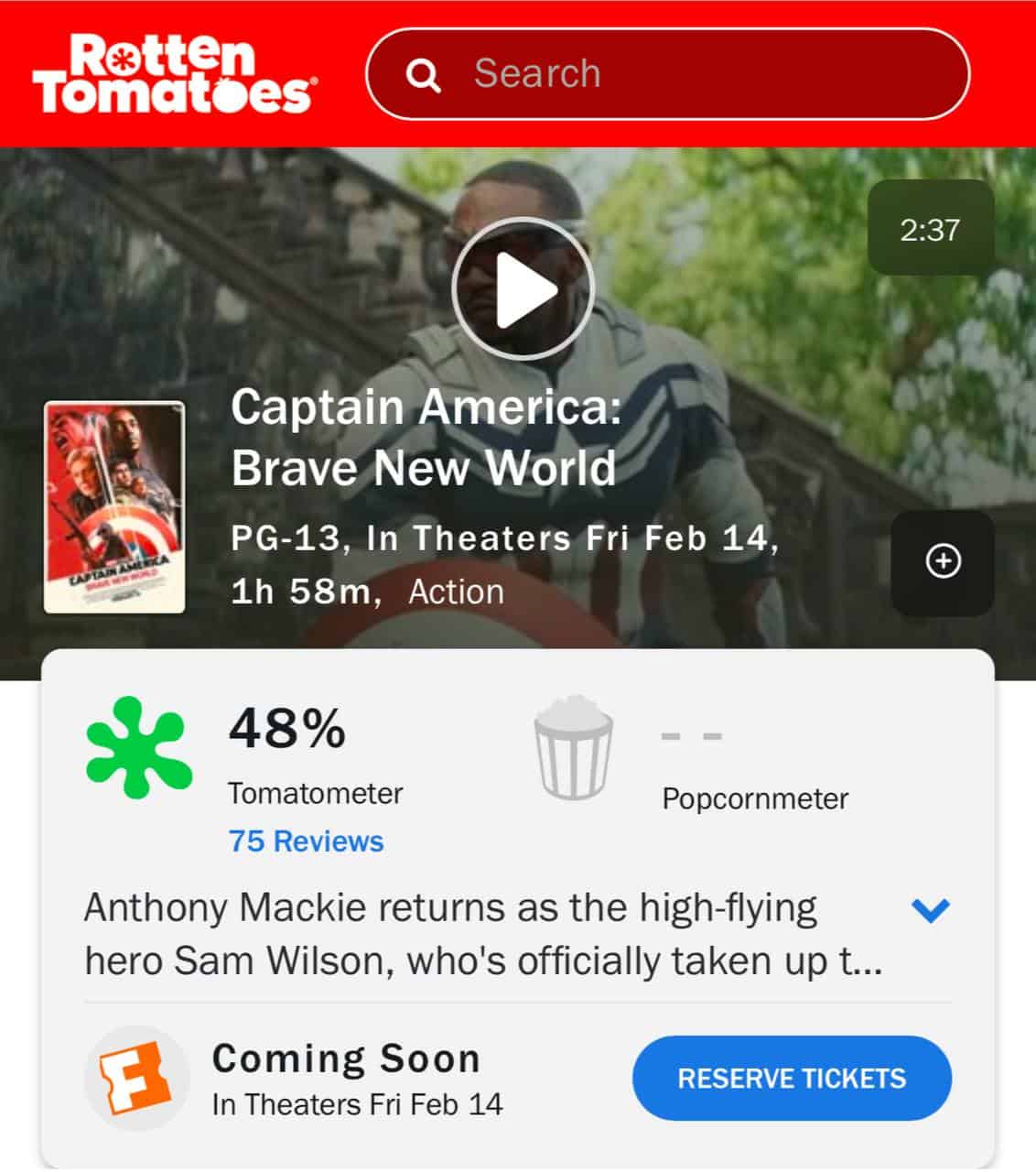Go to Rotten Tomatoes home via logo
This screenshot has height=1172, width=1036.
pyautogui.click(x=174, y=73)
